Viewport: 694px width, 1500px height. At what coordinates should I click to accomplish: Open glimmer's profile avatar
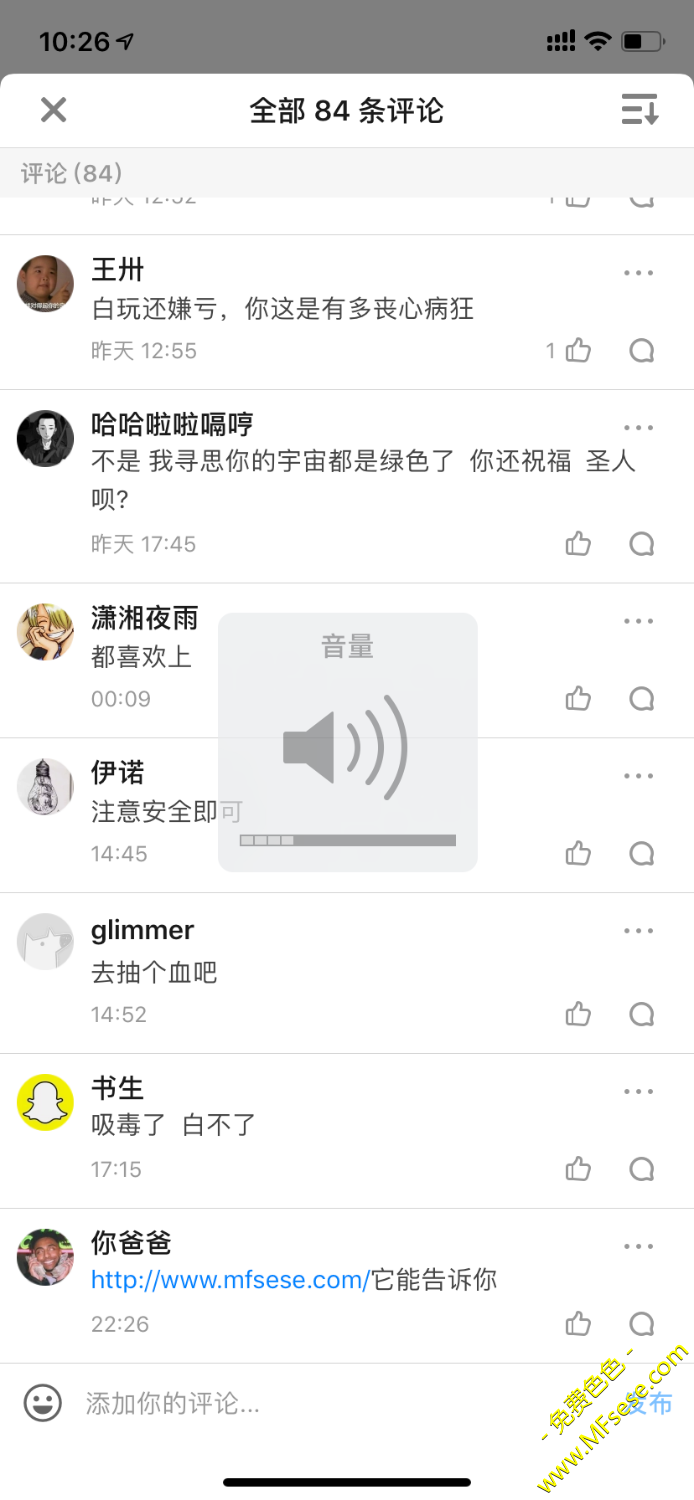pos(45,941)
